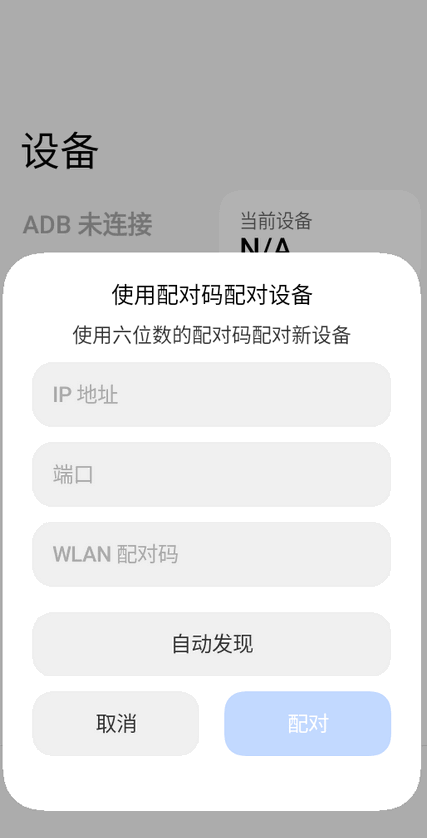Cancel pairing with 取消
This screenshot has height=838, width=427.
pyautogui.click(x=115, y=724)
